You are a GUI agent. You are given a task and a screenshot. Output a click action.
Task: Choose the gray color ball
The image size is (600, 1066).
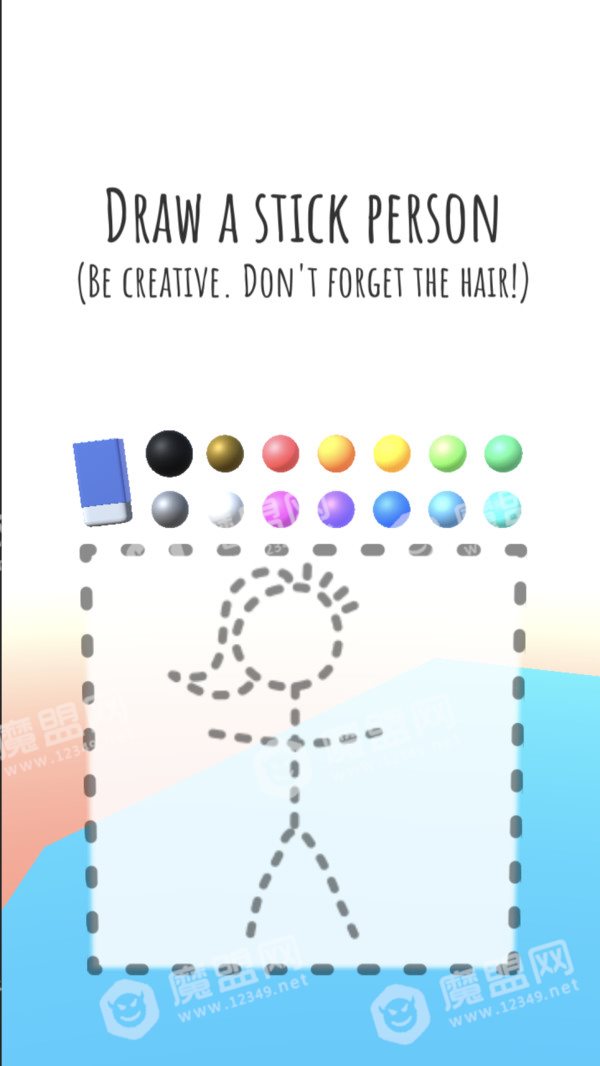[170, 509]
